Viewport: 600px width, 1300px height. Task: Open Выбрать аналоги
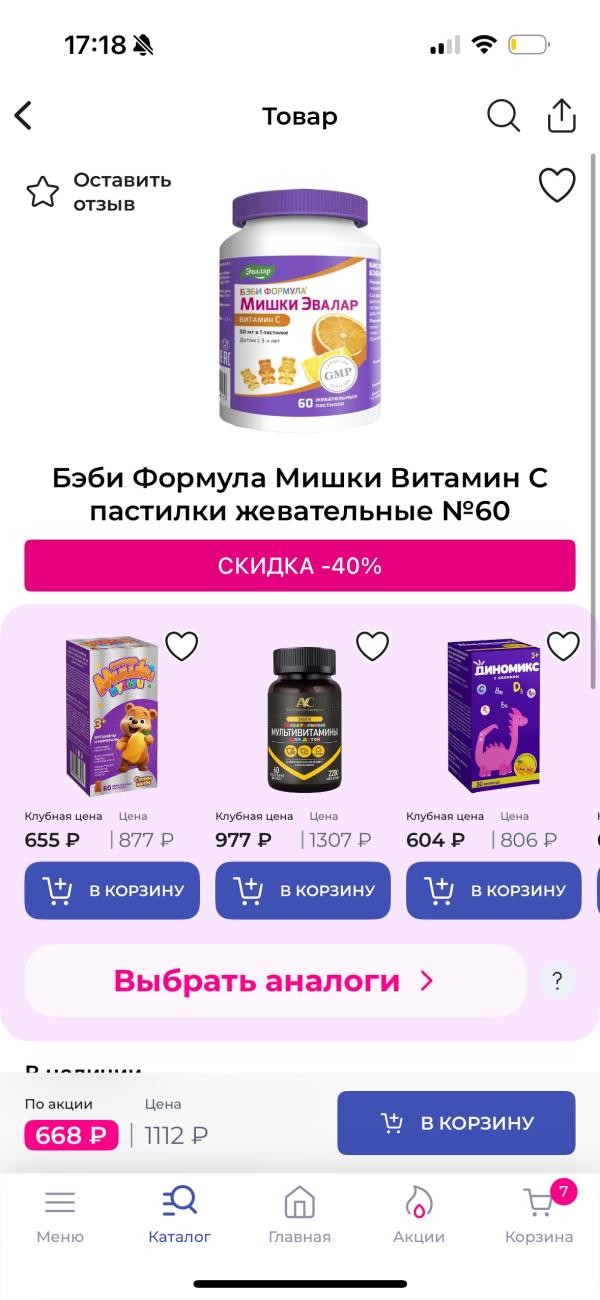click(274, 981)
